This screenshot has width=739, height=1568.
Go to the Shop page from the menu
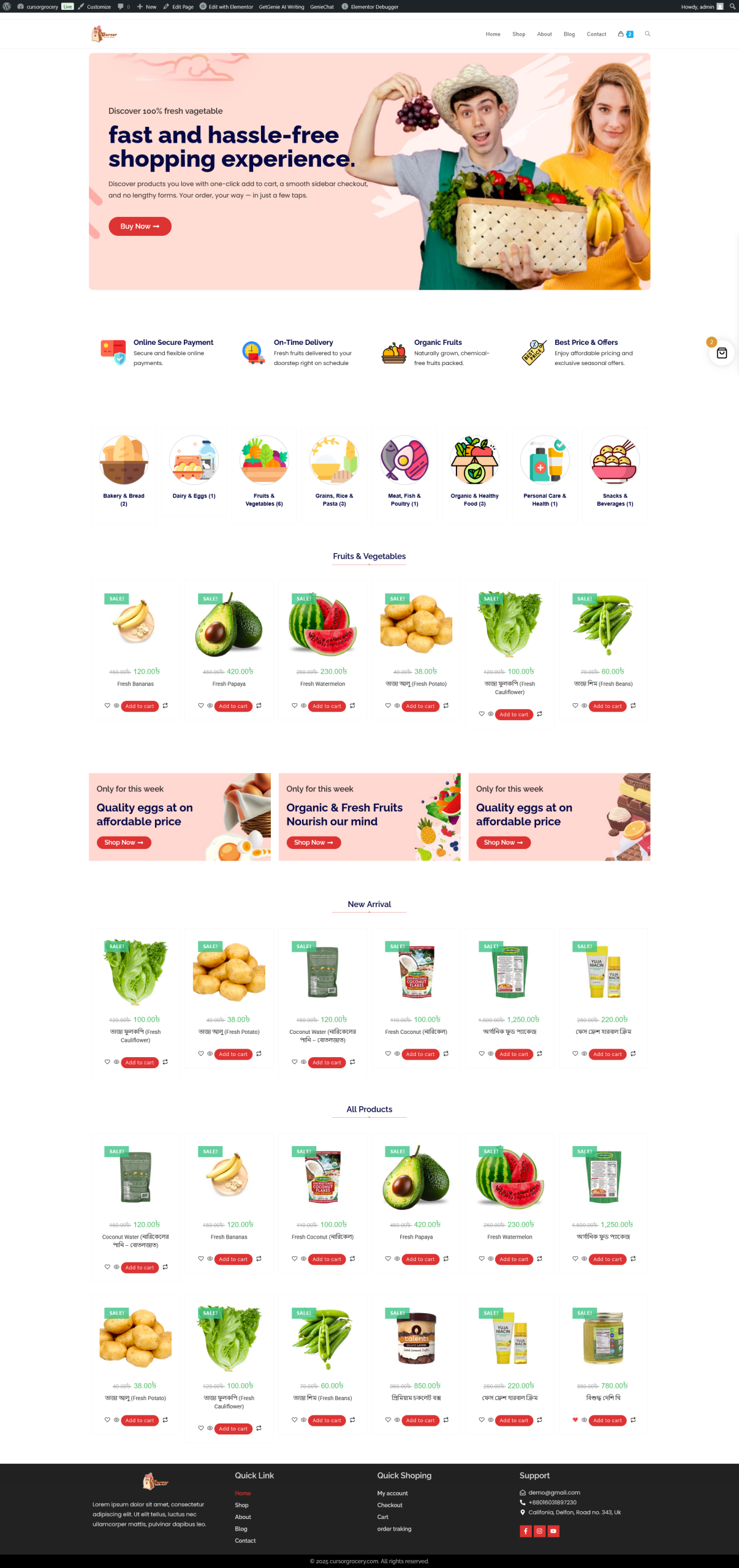click(518, 34)
